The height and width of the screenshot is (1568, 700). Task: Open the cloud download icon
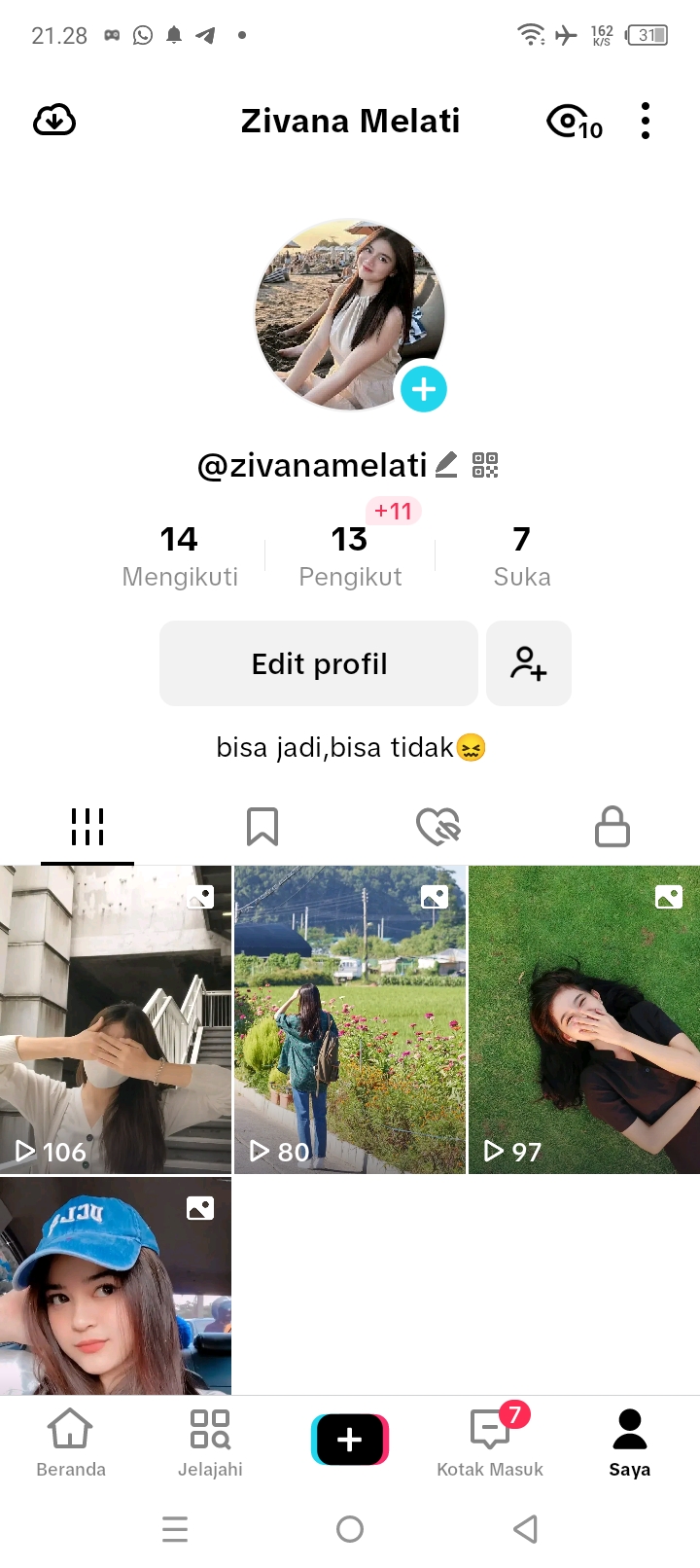click(x=54, y=121)
